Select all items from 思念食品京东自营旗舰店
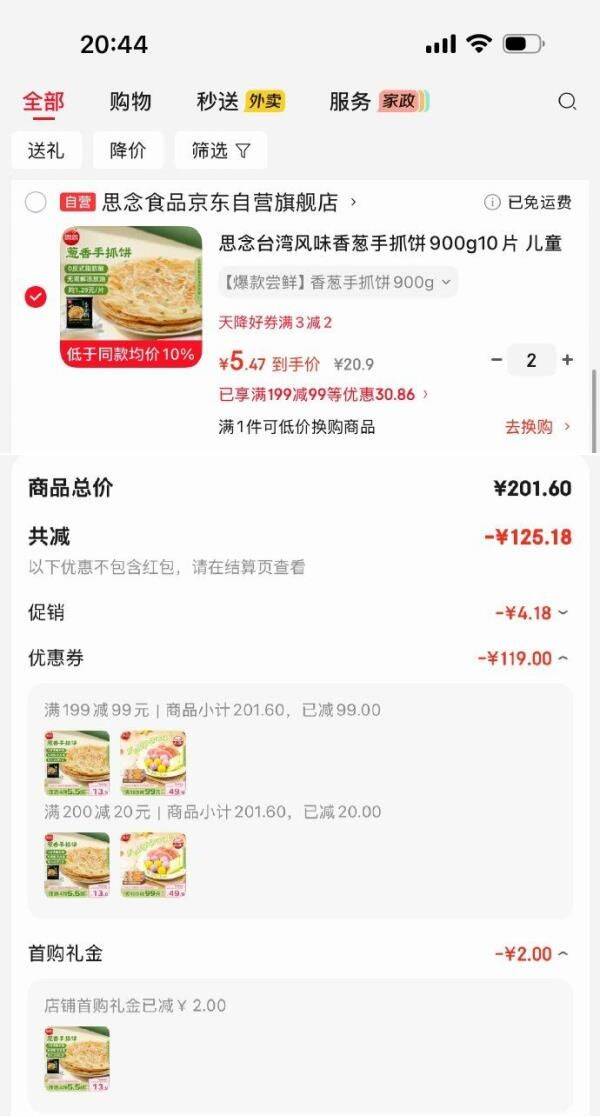 coord(36,203)
